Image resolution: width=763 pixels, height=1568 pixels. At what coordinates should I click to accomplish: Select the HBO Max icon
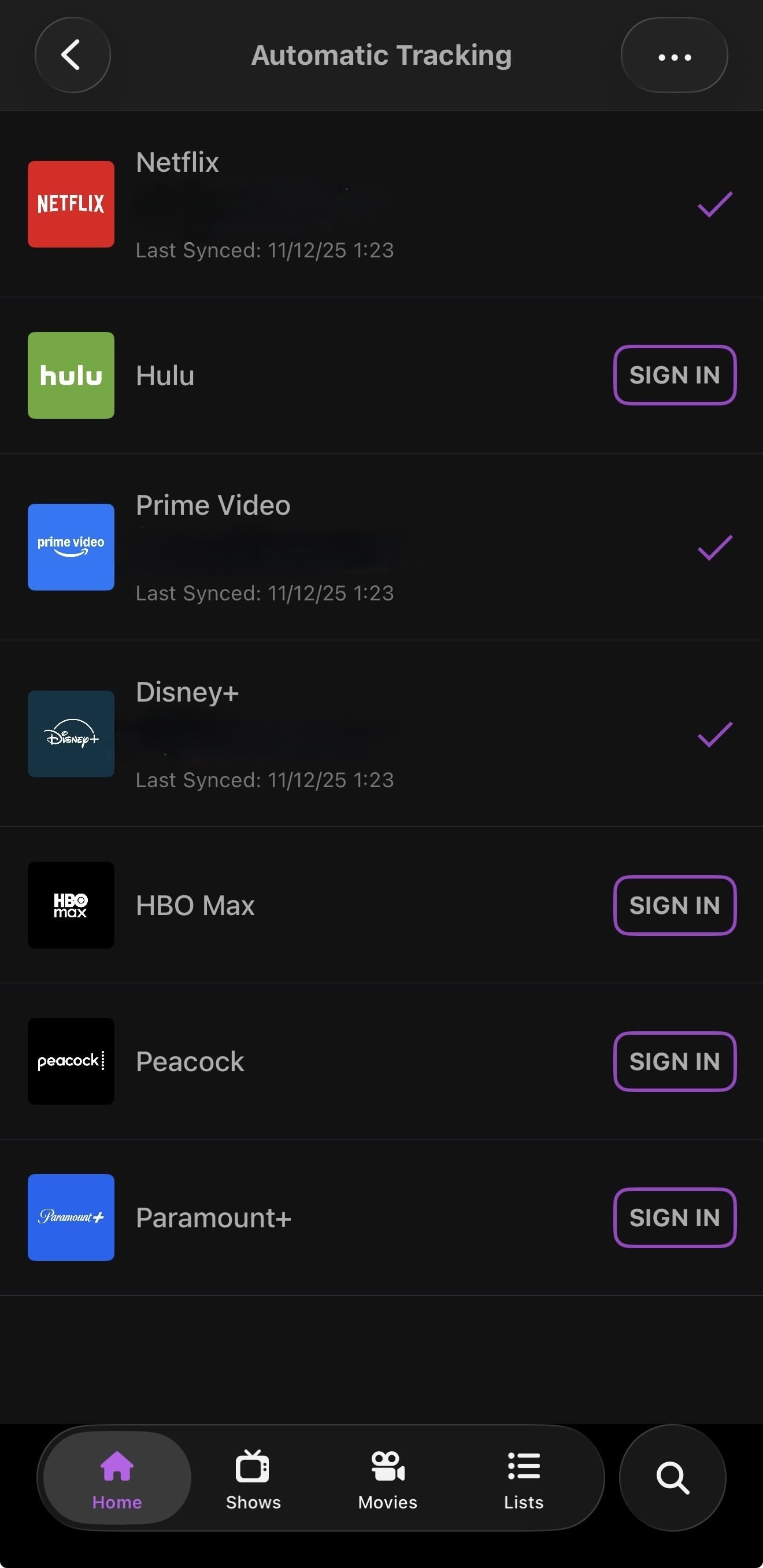[71, 905]
